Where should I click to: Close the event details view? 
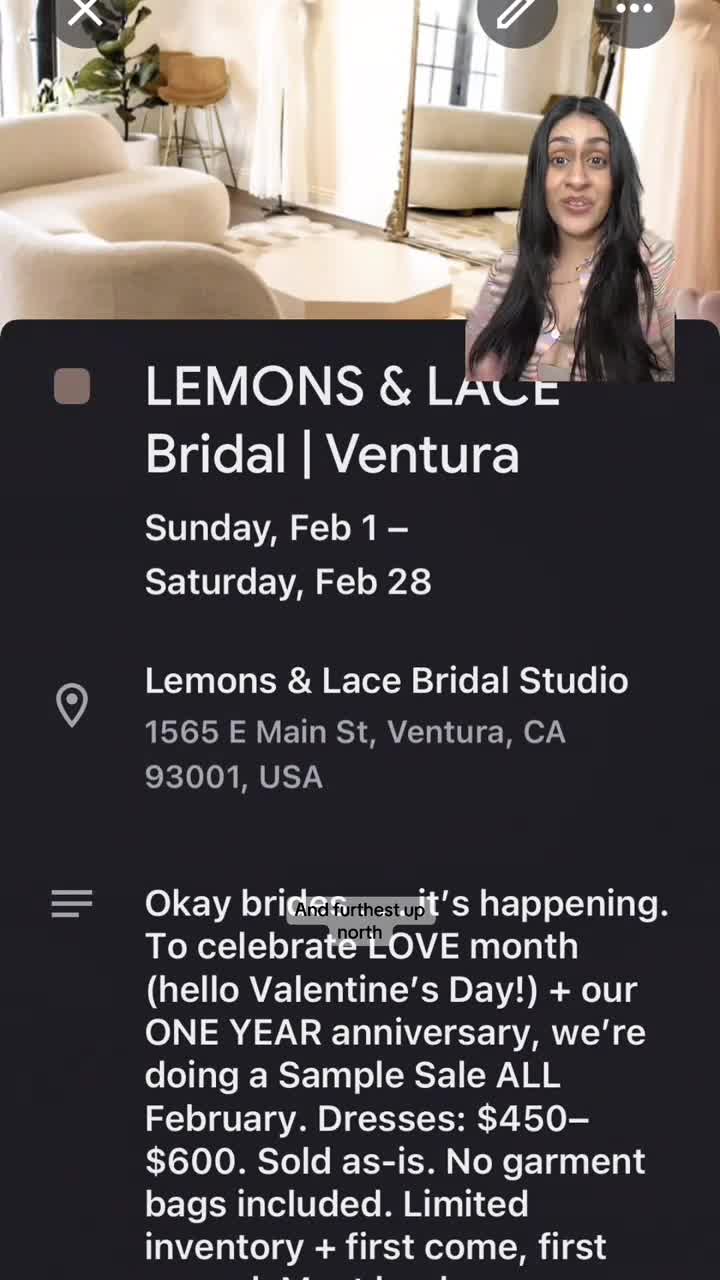[86, 13]
